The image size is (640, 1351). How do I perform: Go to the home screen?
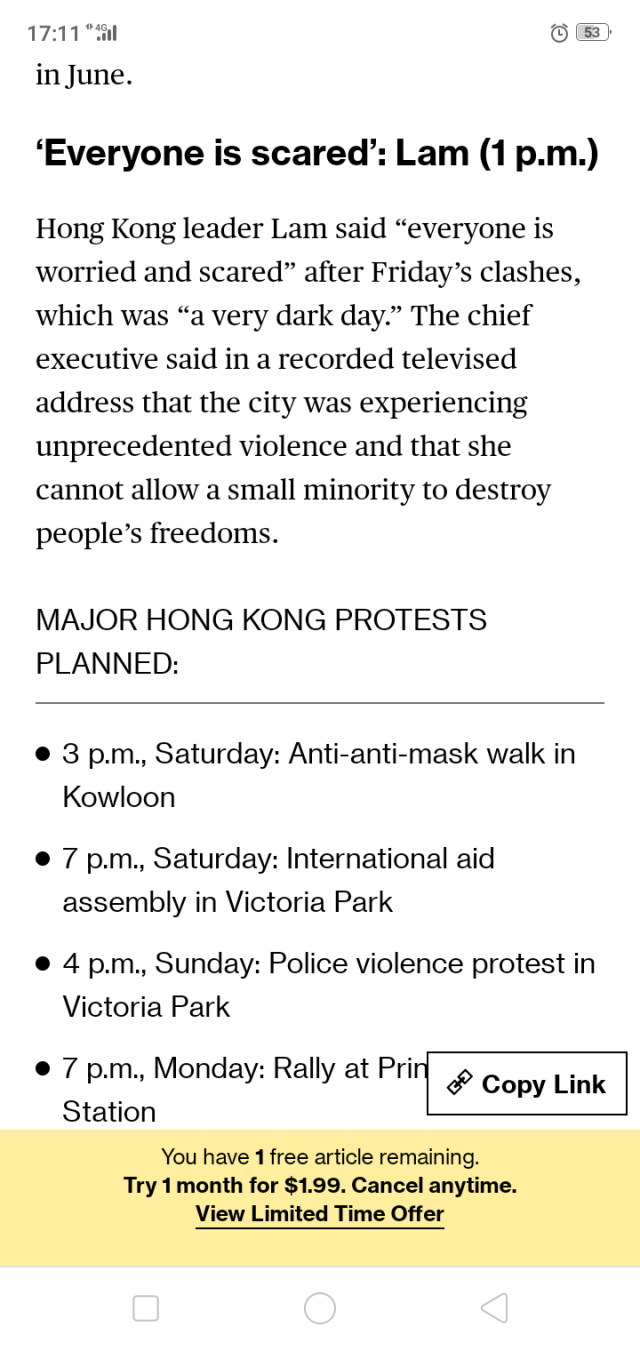point(320,1308)
